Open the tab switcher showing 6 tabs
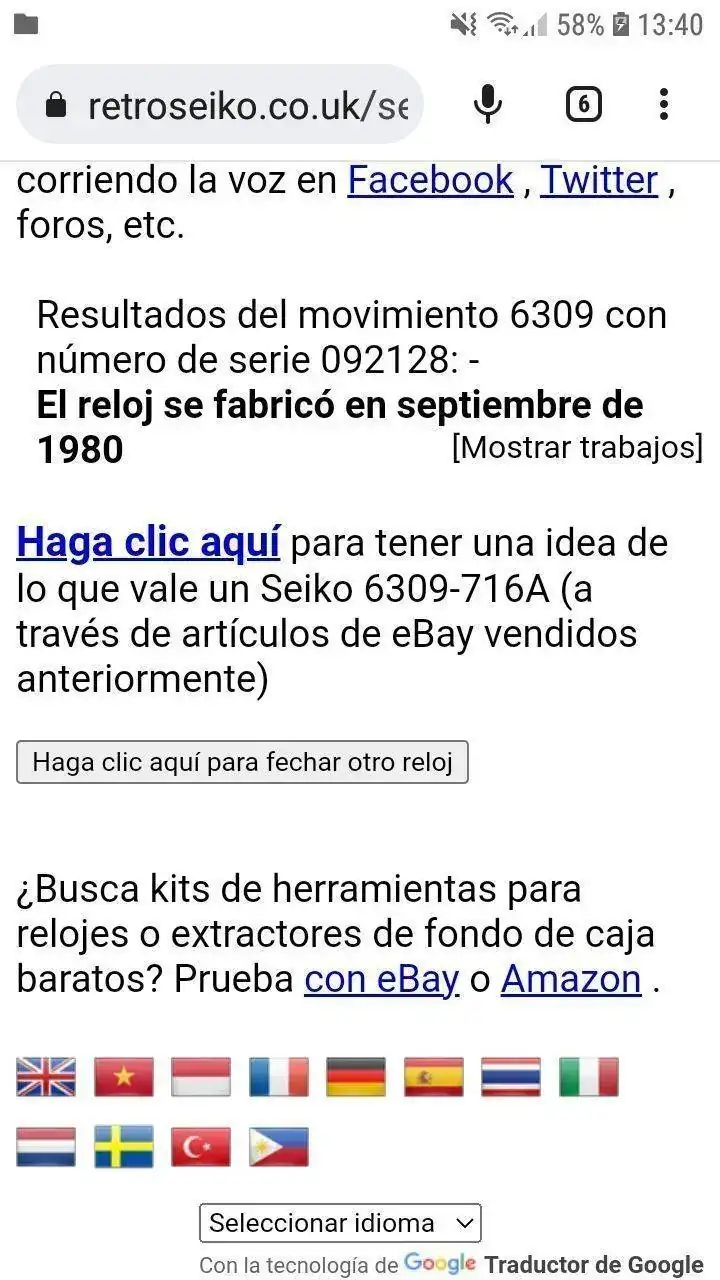The height and width of the screenshot is (1280, 720). tap(584, 105)
